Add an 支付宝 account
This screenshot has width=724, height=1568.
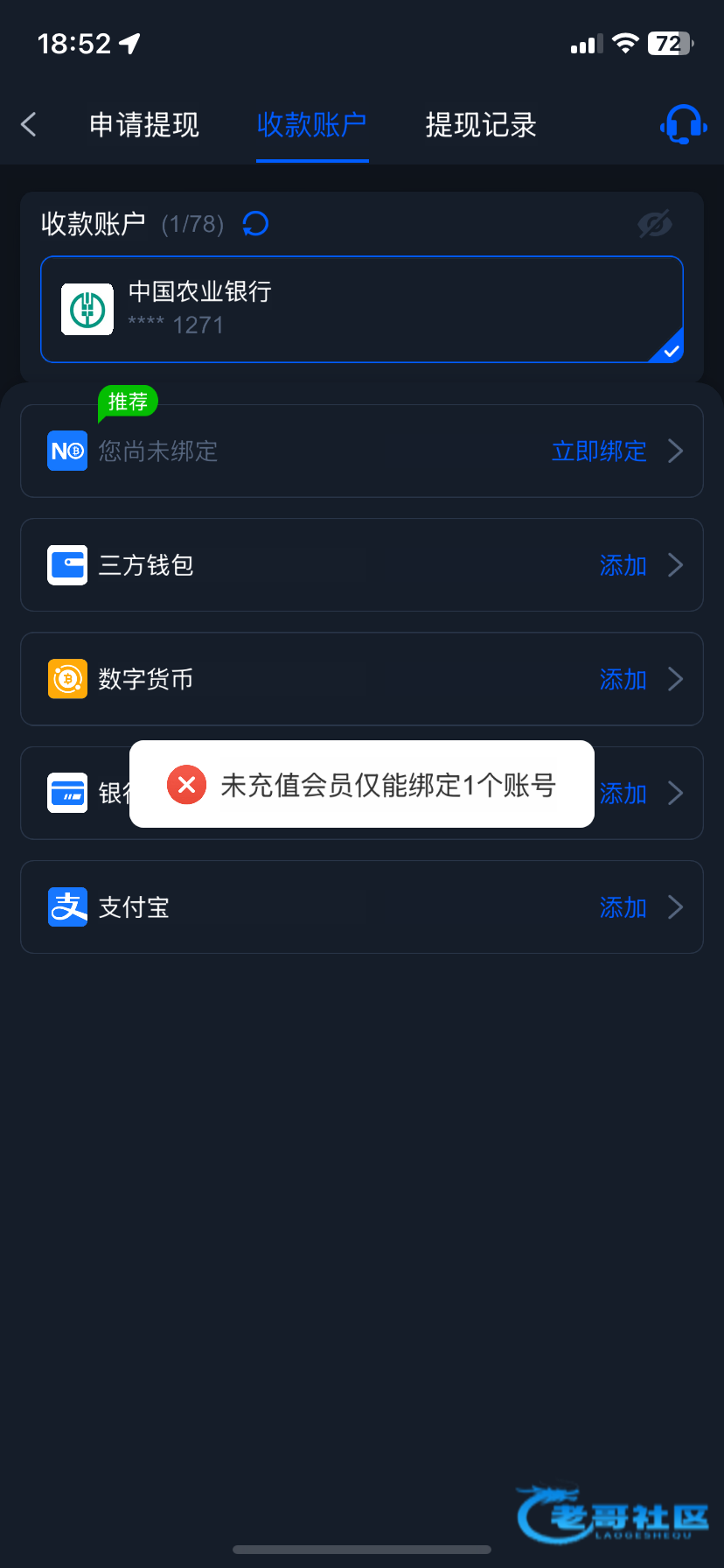(623, 907)
